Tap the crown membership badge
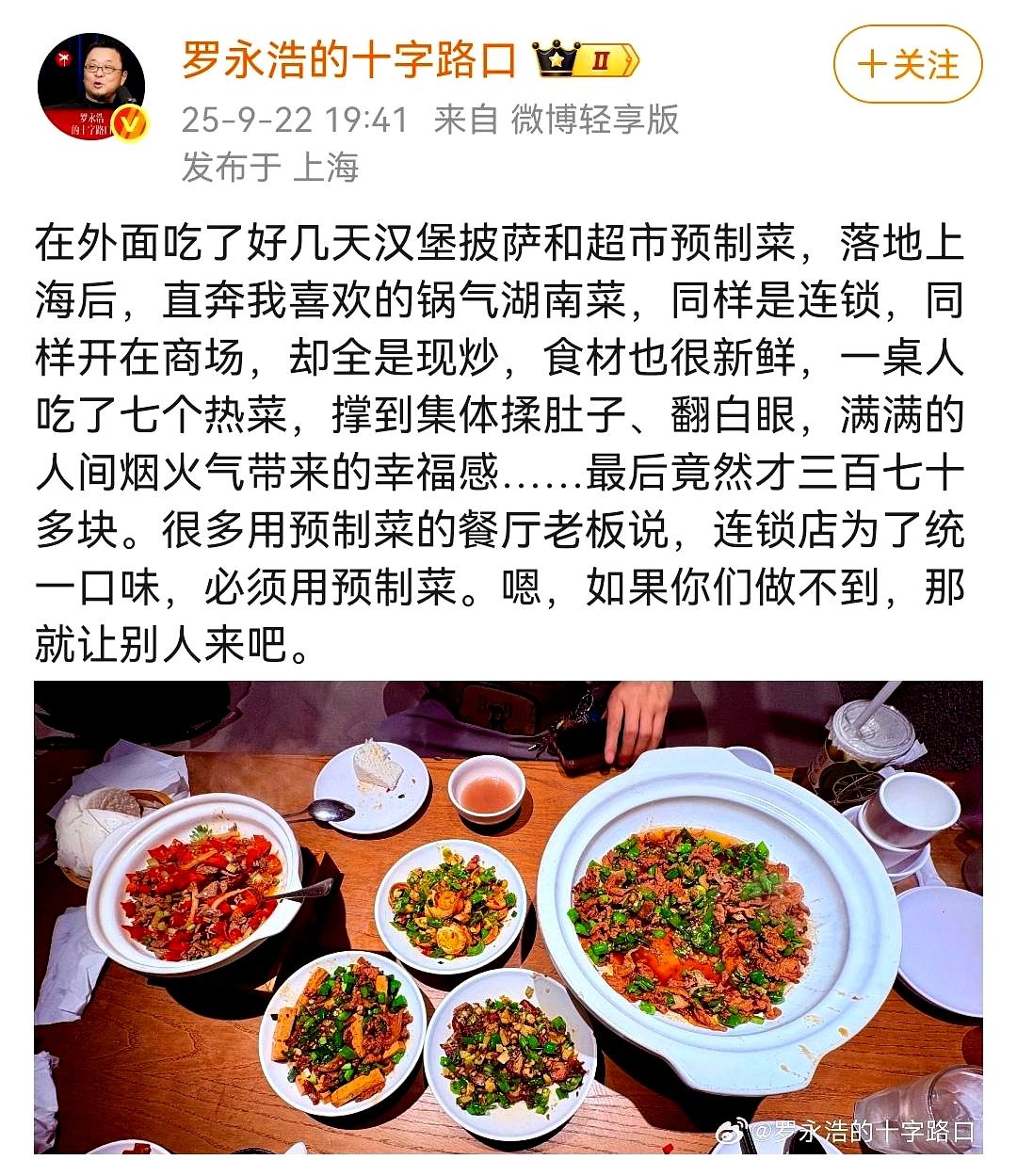This screenshot has width=1017, height=1176. 585,62
